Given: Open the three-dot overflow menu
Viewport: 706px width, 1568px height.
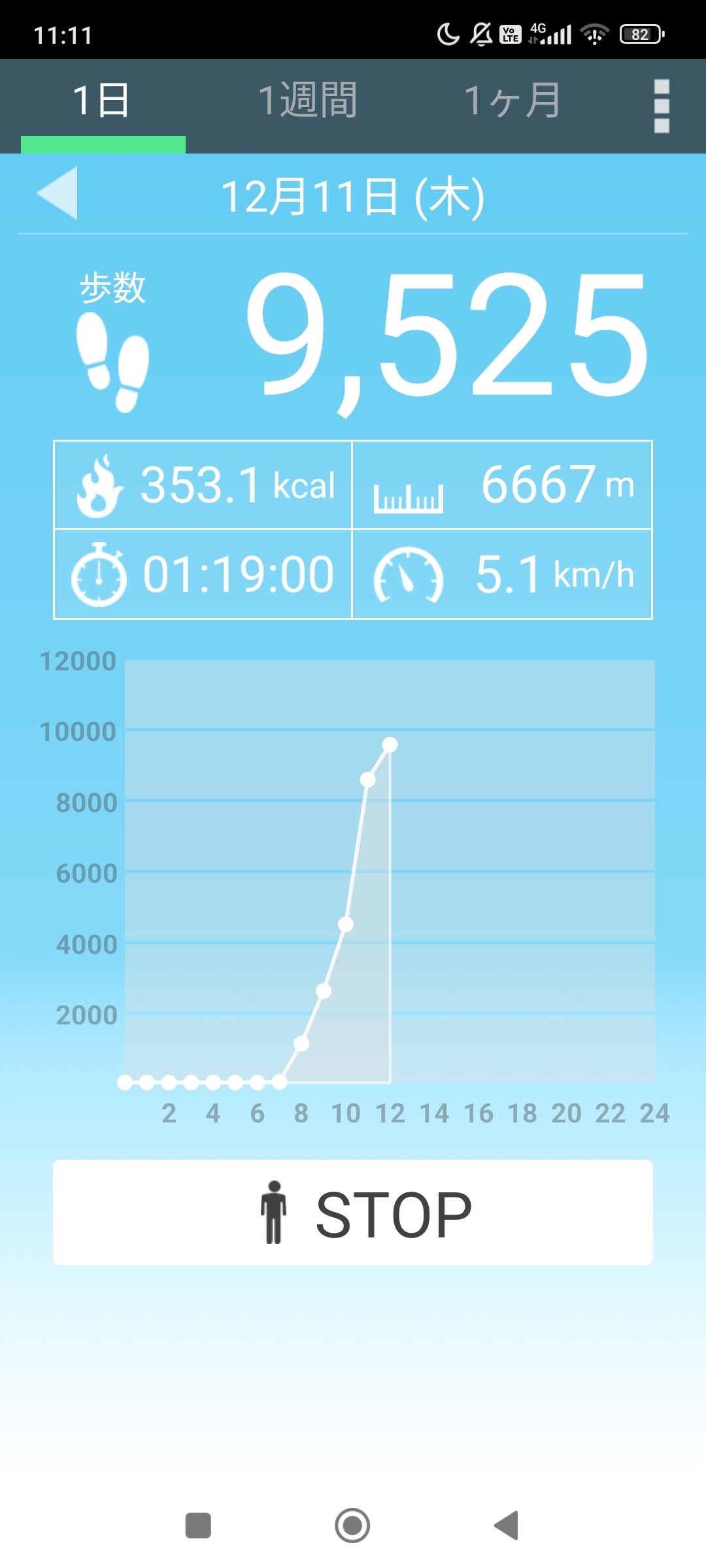Looking at the screenshot, I should click(662, 106).
